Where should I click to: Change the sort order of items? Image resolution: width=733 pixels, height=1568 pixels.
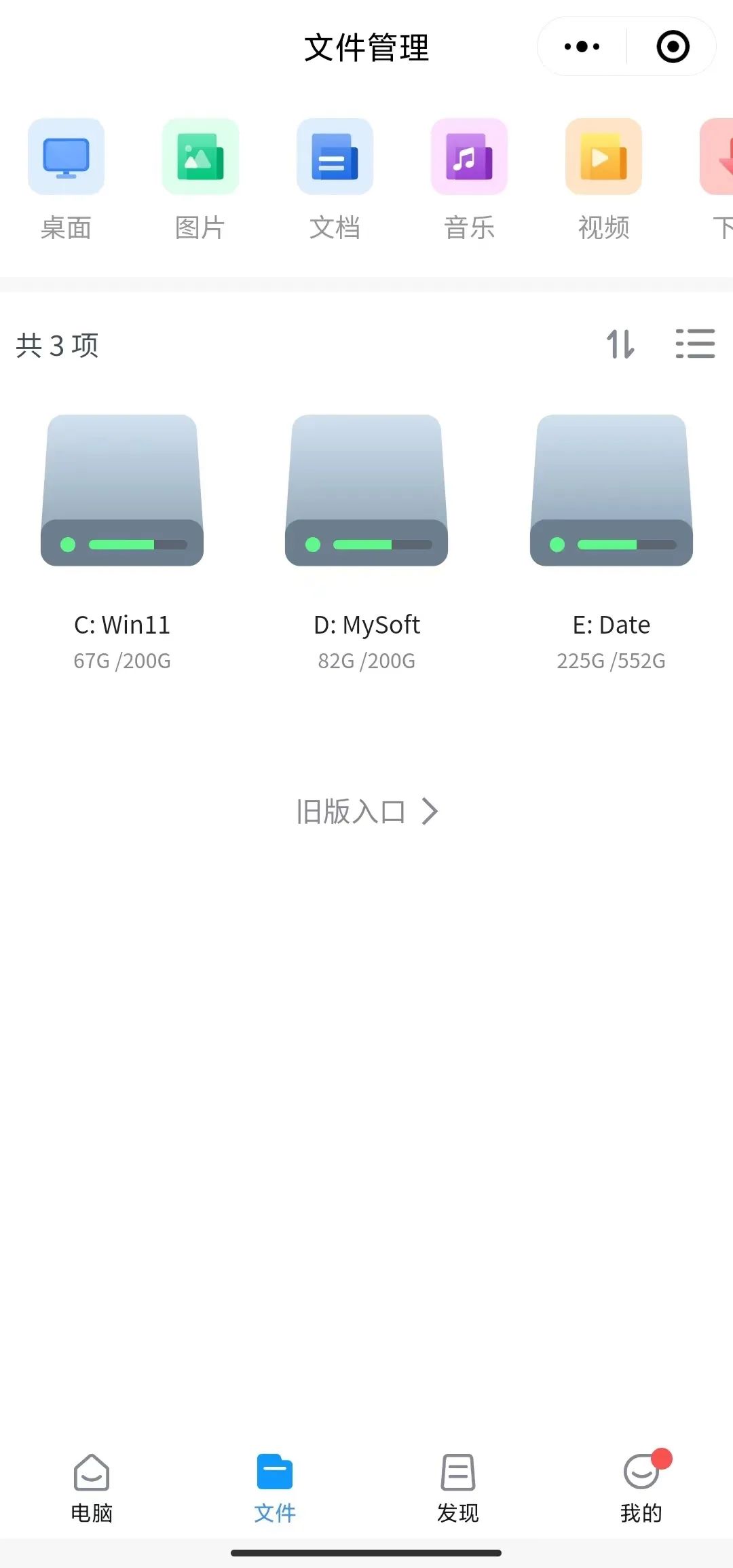coord(620,344)
